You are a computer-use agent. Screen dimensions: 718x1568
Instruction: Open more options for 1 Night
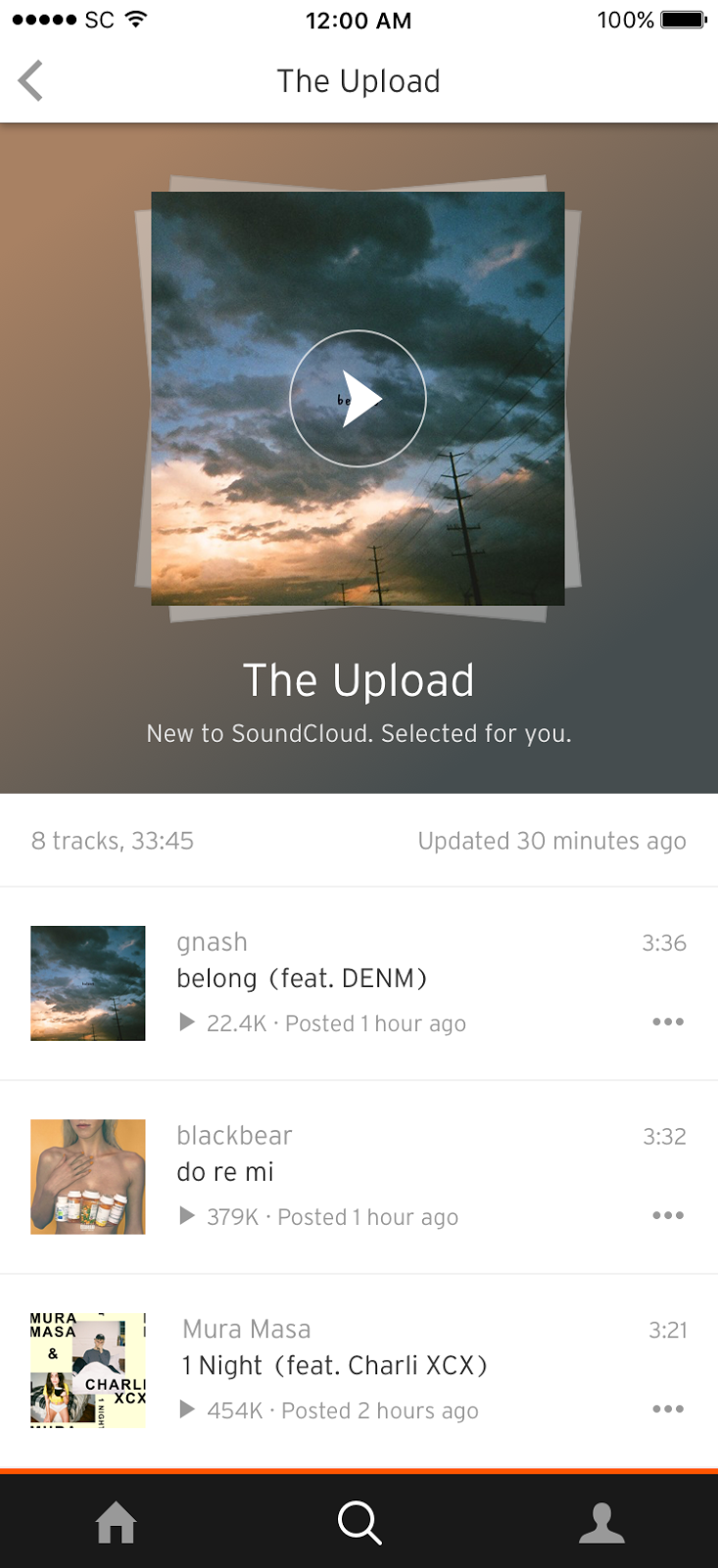tap(667, 1409)
